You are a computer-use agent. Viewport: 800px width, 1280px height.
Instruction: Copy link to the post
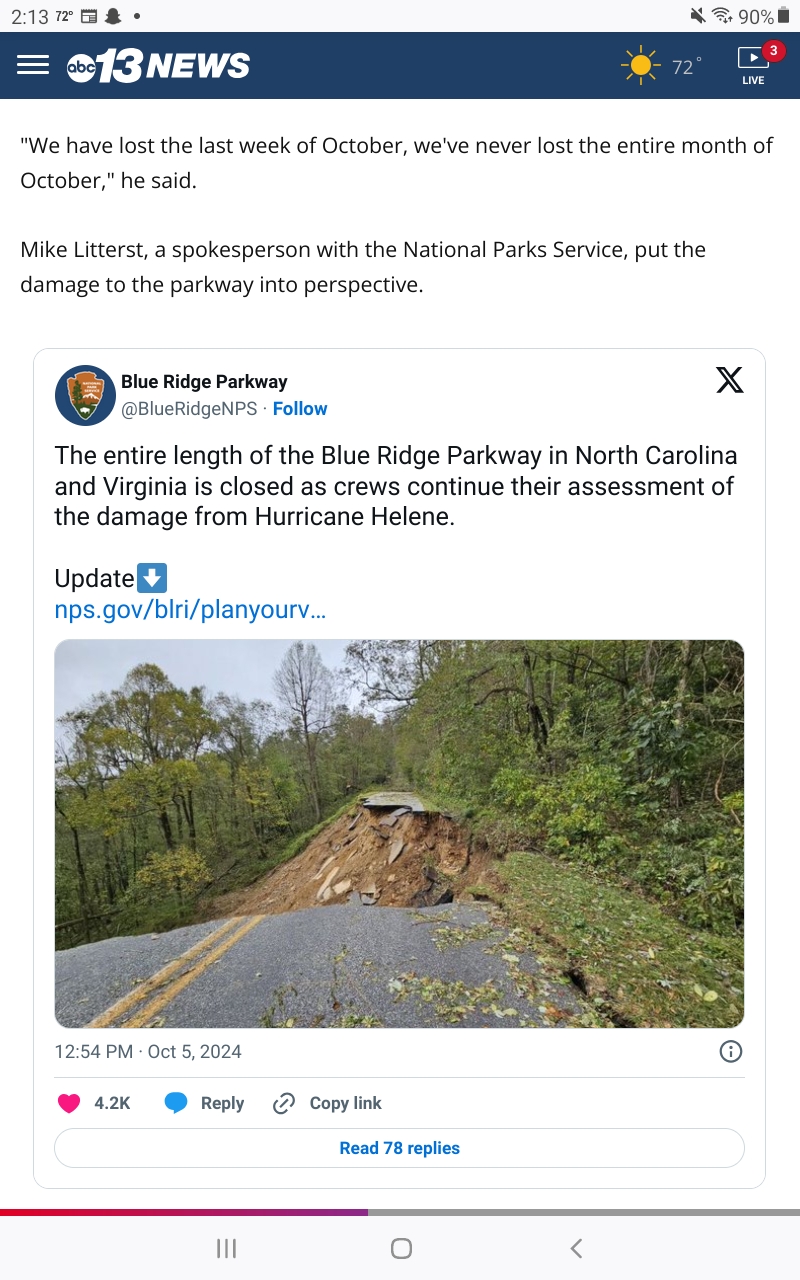point(327,1103)
